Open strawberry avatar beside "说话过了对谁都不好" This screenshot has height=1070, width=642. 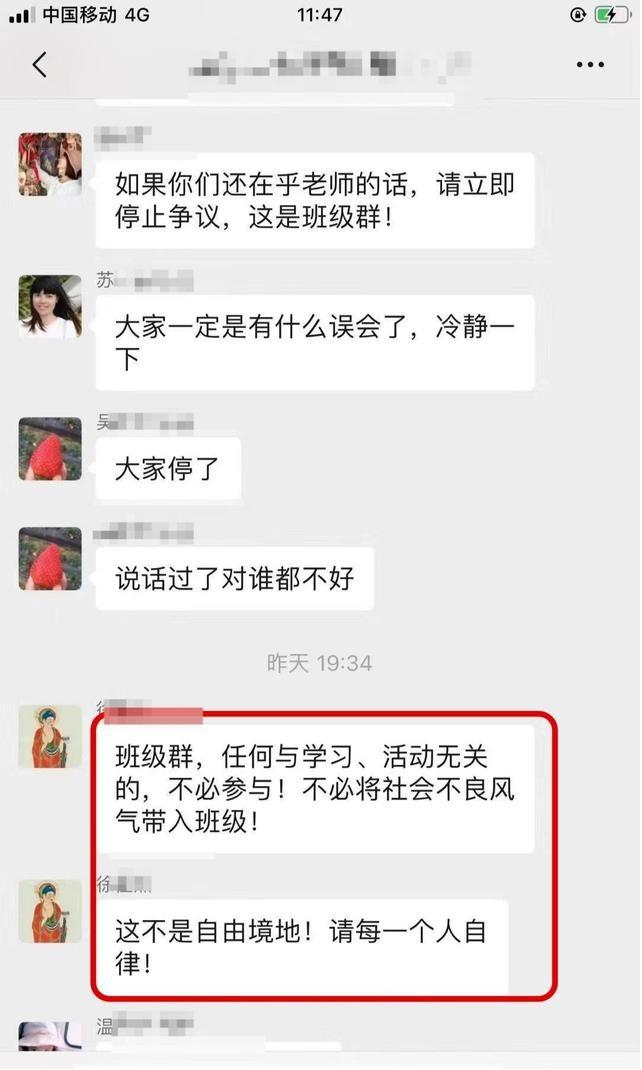click(x=50, y=558)
